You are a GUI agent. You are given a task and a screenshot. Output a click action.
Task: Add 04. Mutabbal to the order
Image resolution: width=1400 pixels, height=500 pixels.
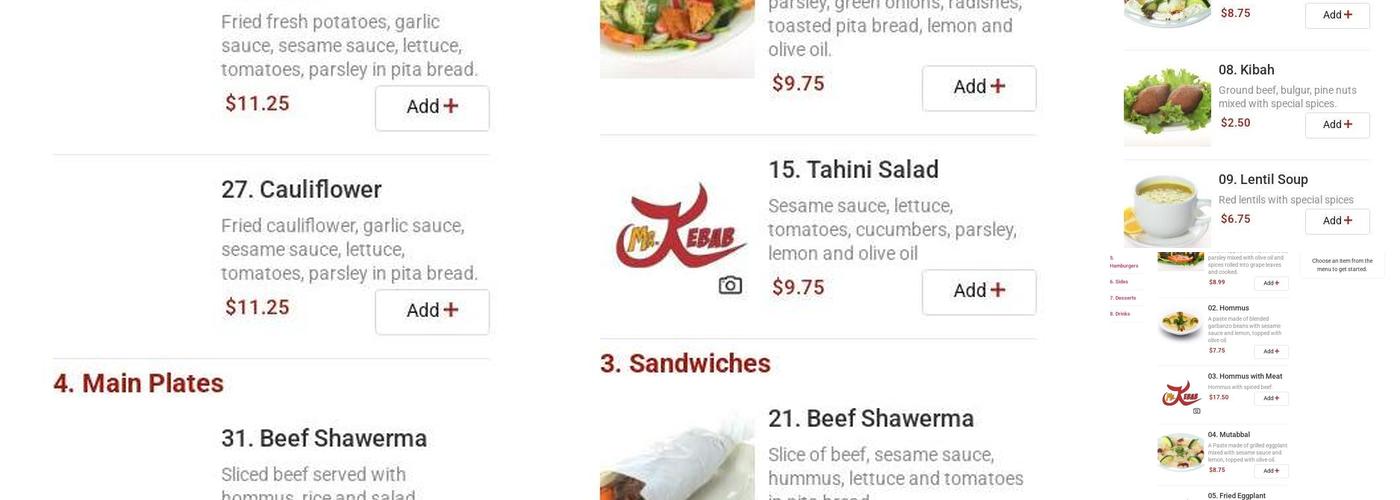[x=1271, y=470]
